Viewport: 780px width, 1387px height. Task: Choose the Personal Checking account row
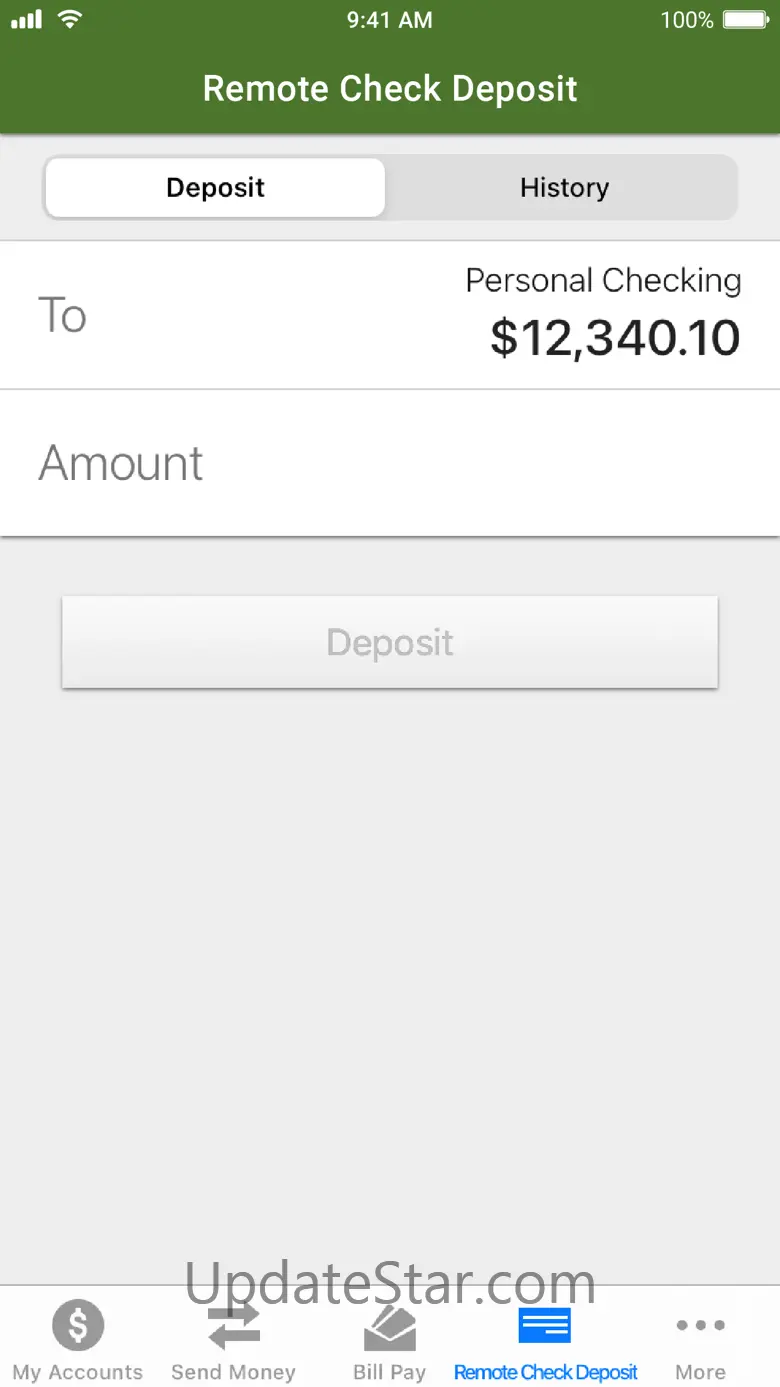pos(390,315)
